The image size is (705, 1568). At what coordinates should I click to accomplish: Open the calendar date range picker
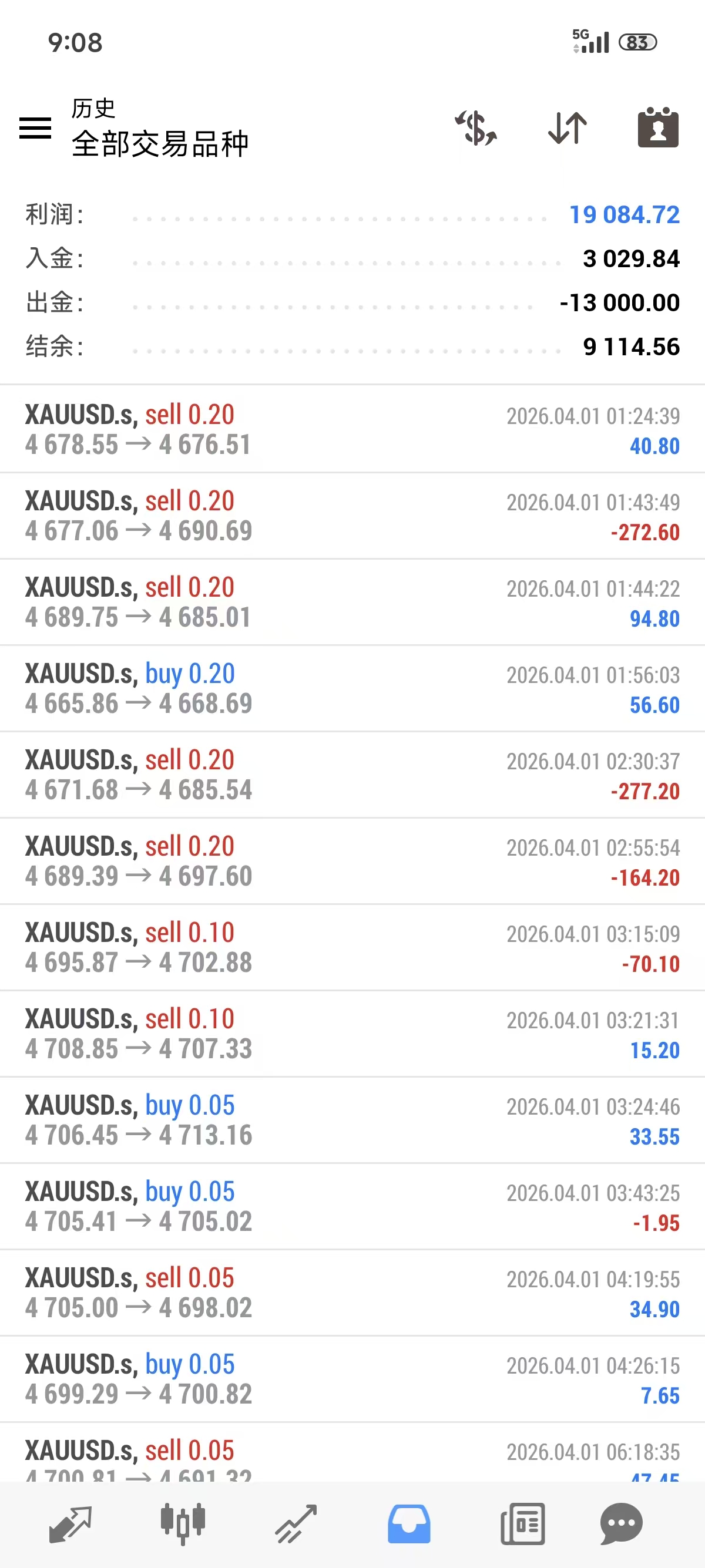[657, 128]
